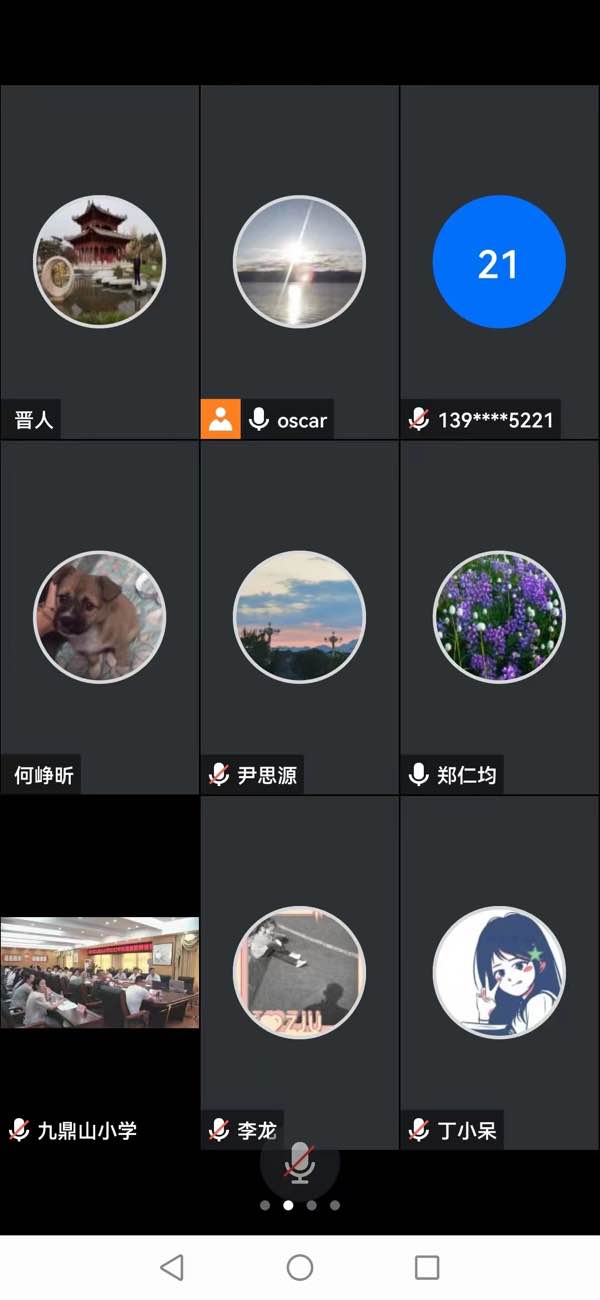Go back using system navigation
Viewport: 600px width, 1300px height.
[x=172, y=1267]
